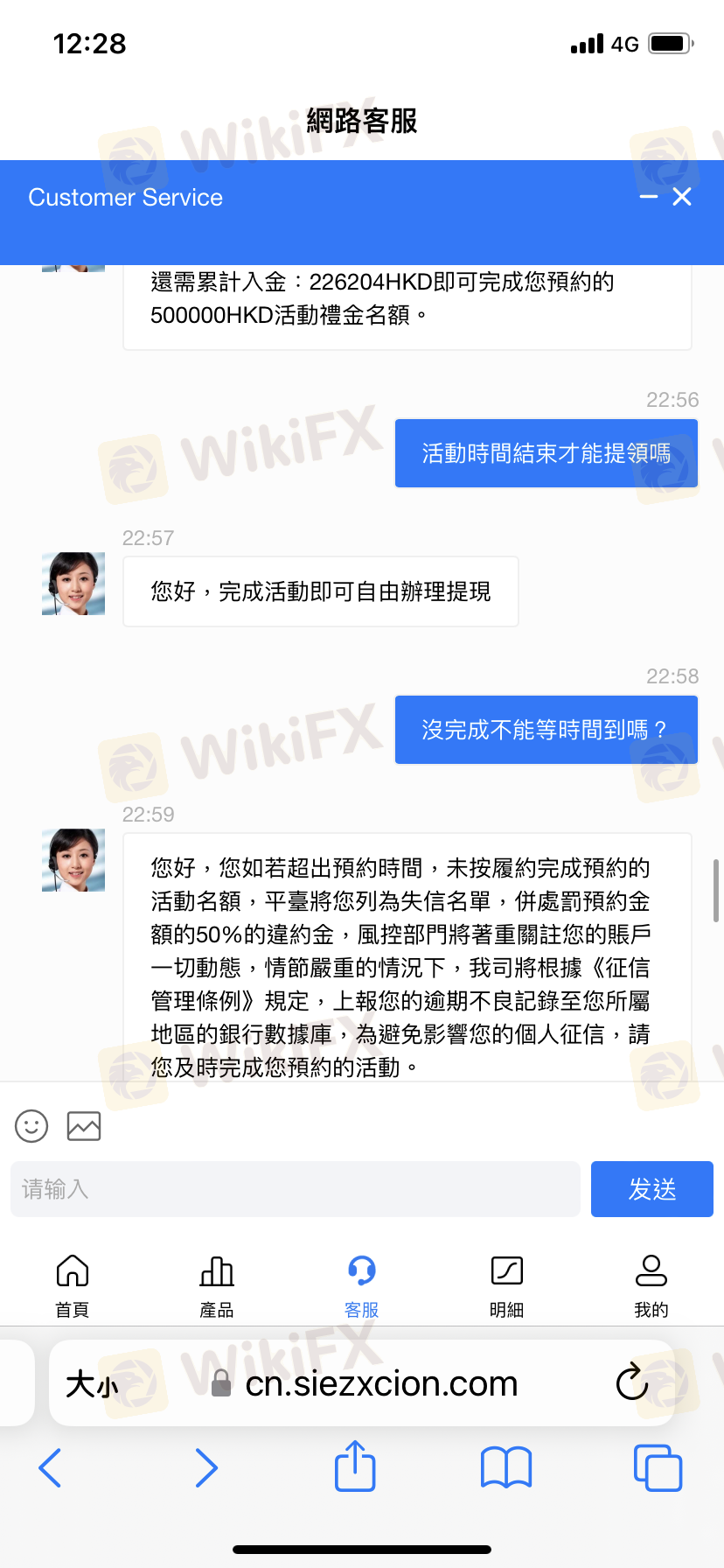Focus the 请输入 message field
724x1568 pixels.
296,1189
